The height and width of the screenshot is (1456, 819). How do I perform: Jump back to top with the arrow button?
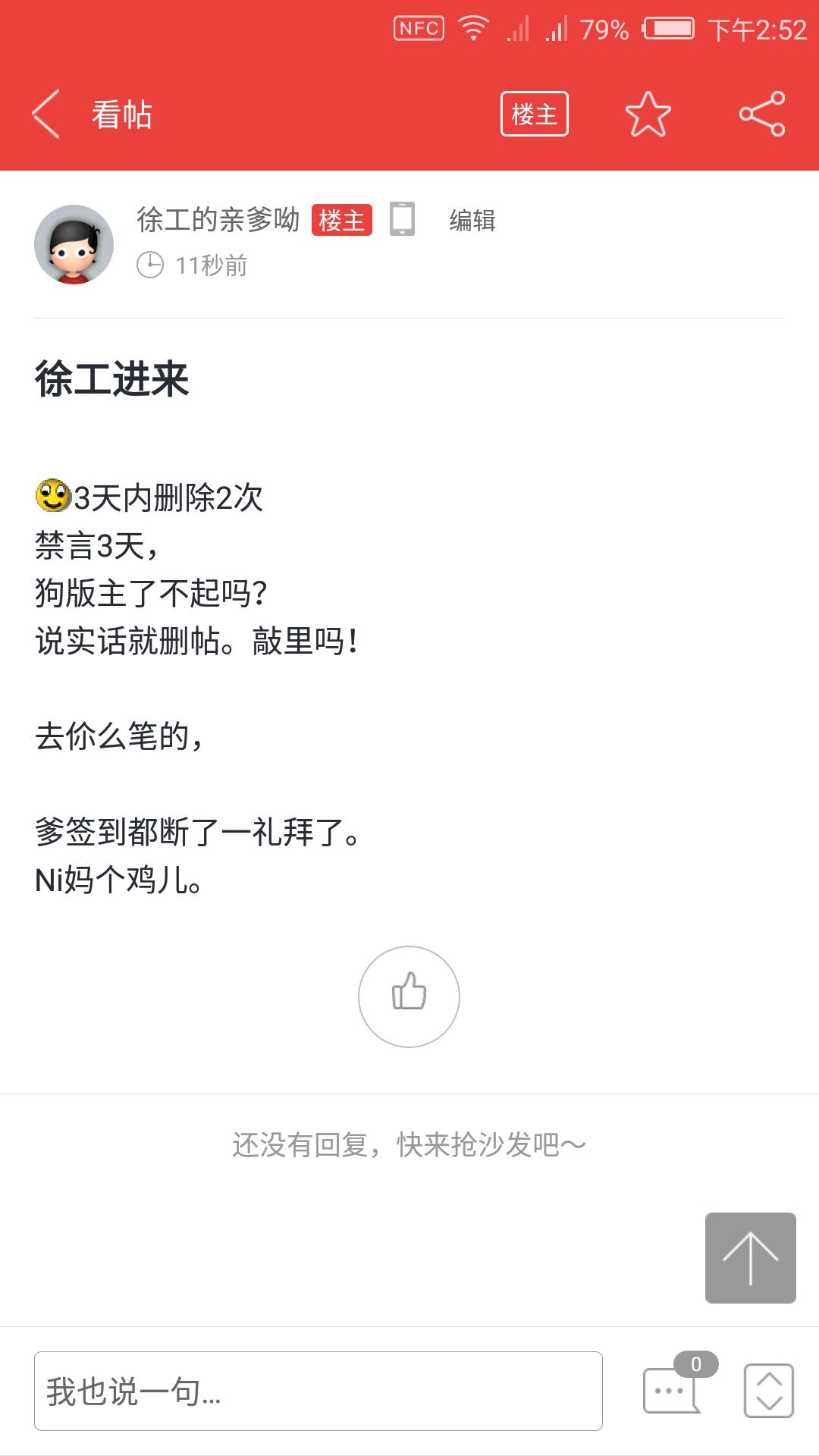[x=750, y=1258]
